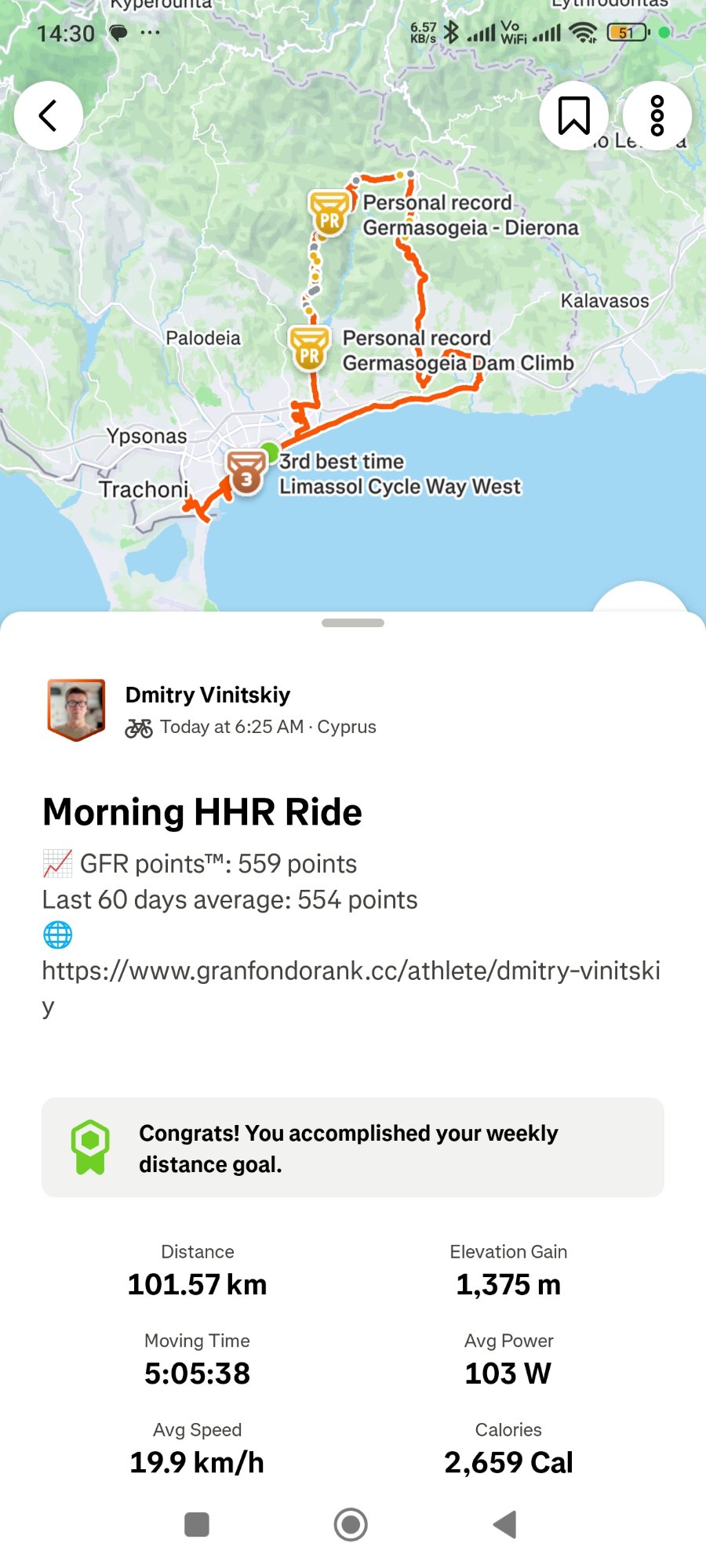Go back using the top-left arrow
This screenshot has height=1568, width=706.
tap(49, 116)
